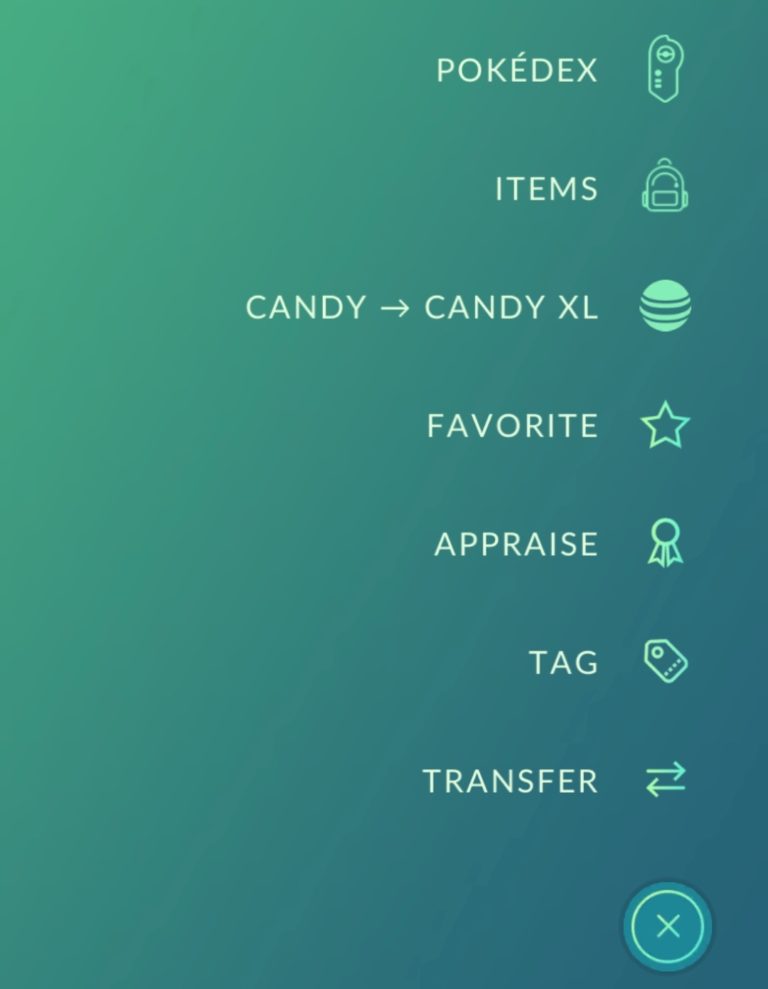Screen dimensions: 768x989
Task: Close the menu with the X button
Action: tap(667, 926)
